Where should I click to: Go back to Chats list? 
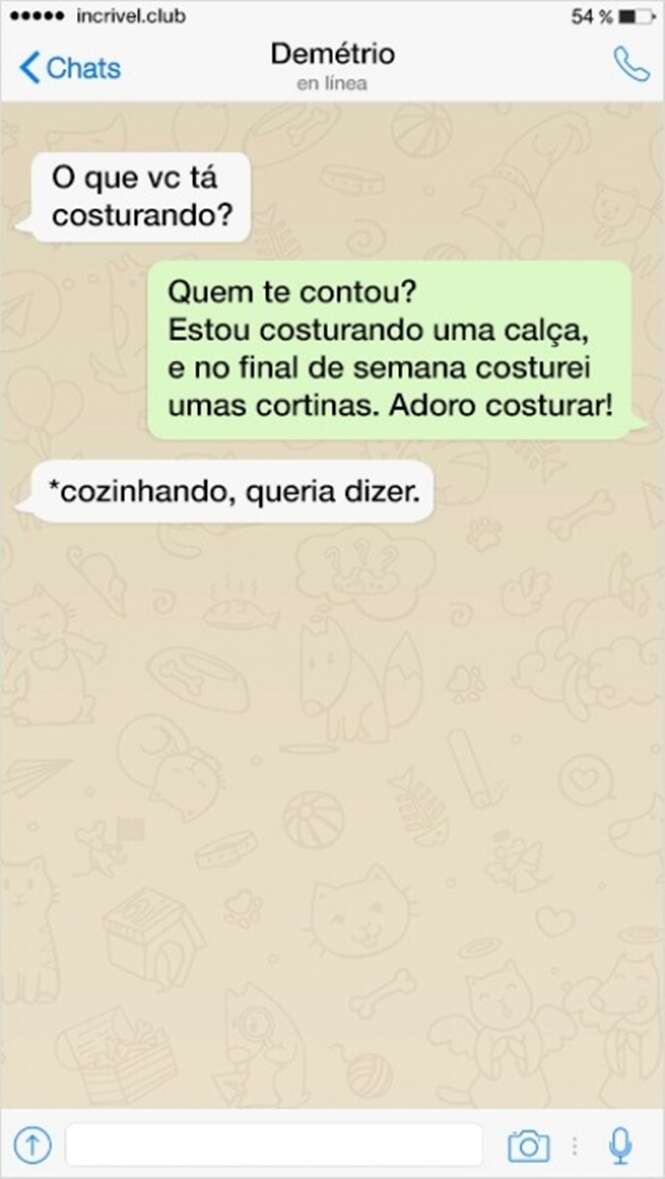click(x=70, y=68)
